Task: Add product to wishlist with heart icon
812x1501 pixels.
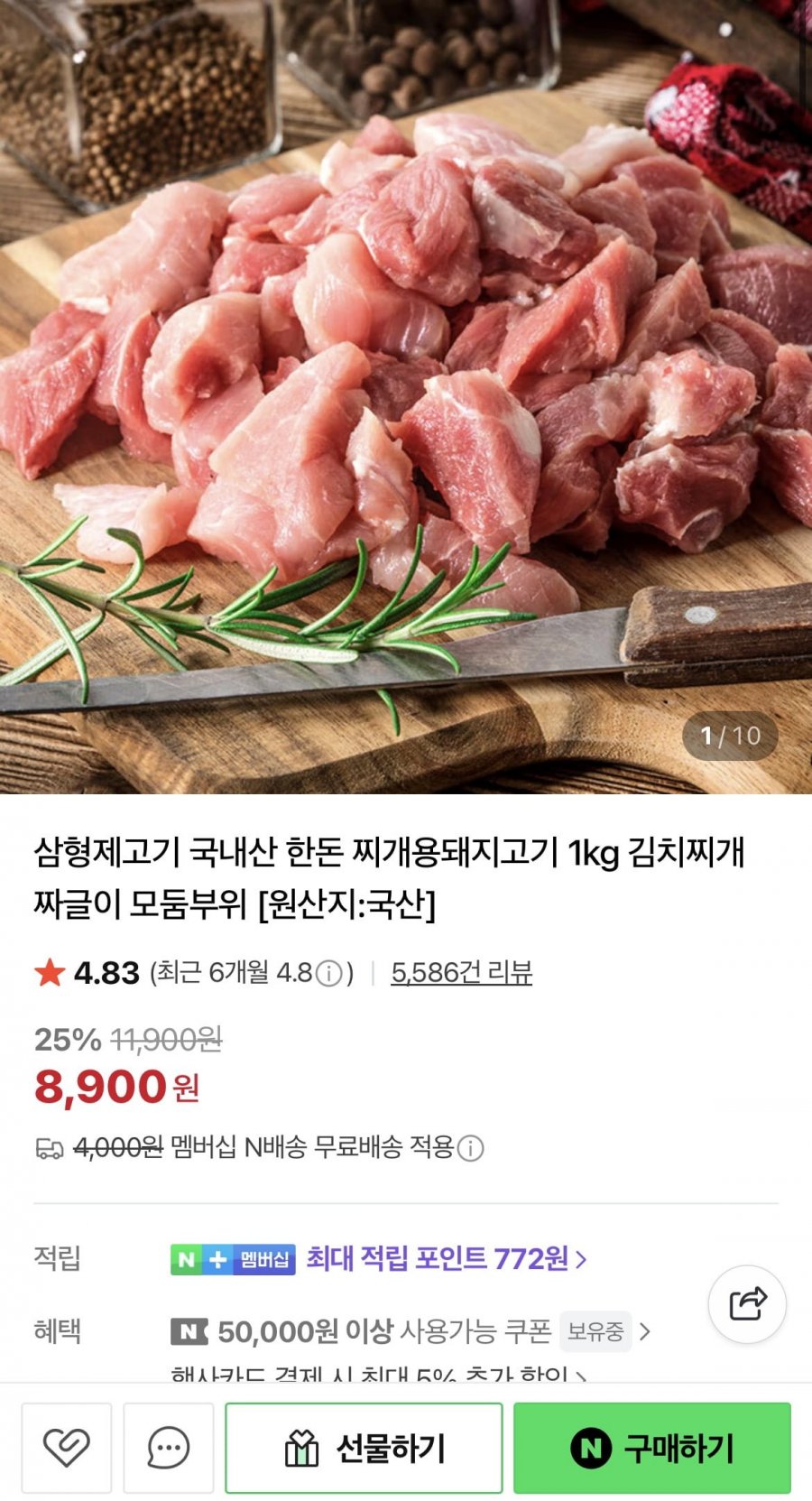Action: (67, 1448)
